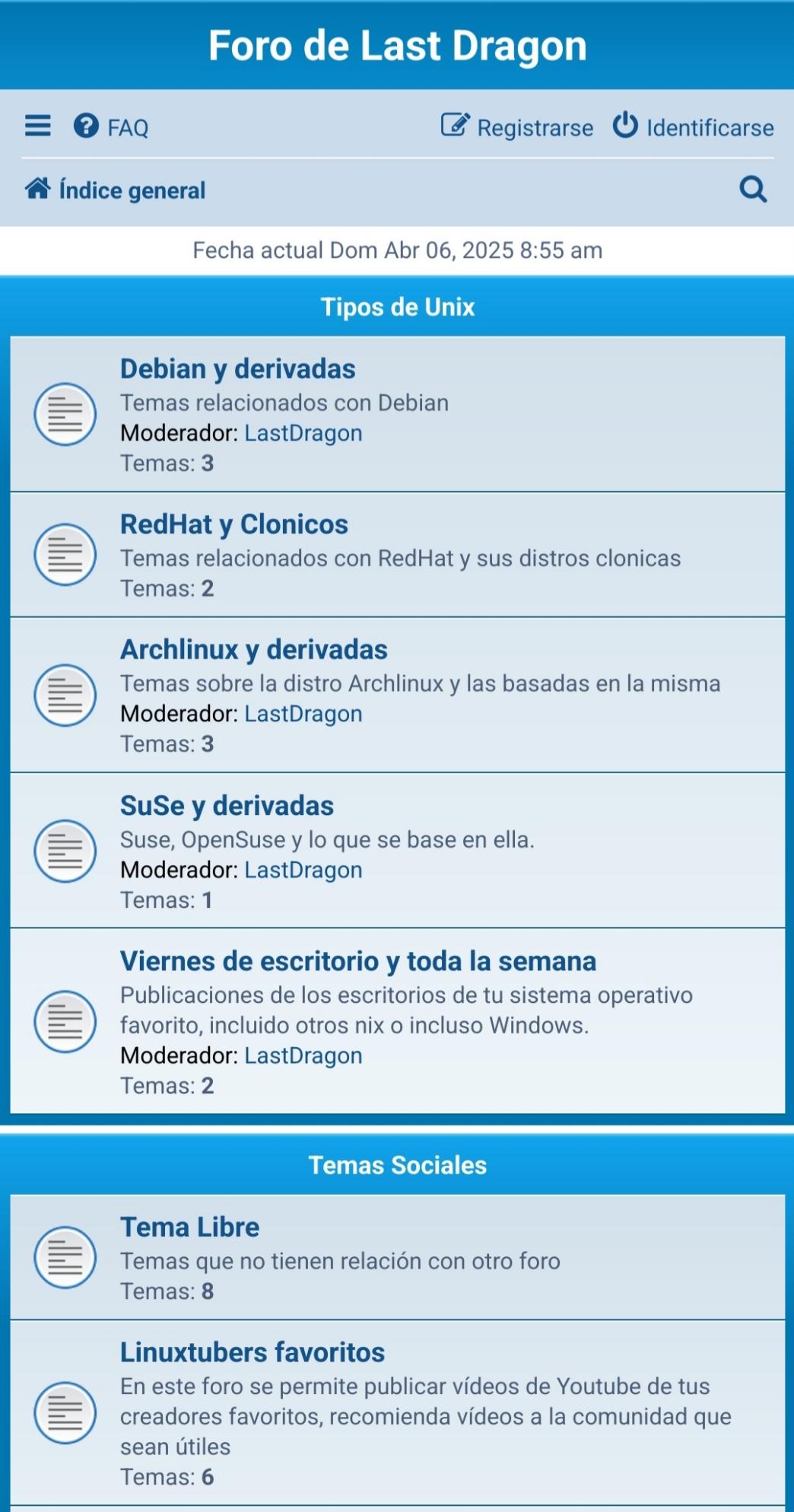Open the Archlinux y derivadas forum

(254, 650)
